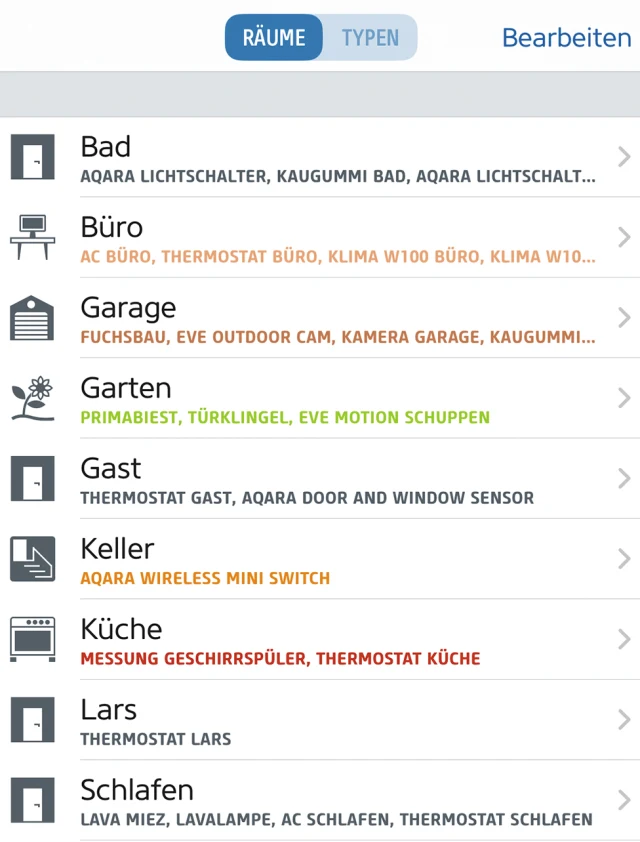Open the Lars room
Image resolution: width=640 pixels, height=842 pixels.
pos(320,720)
